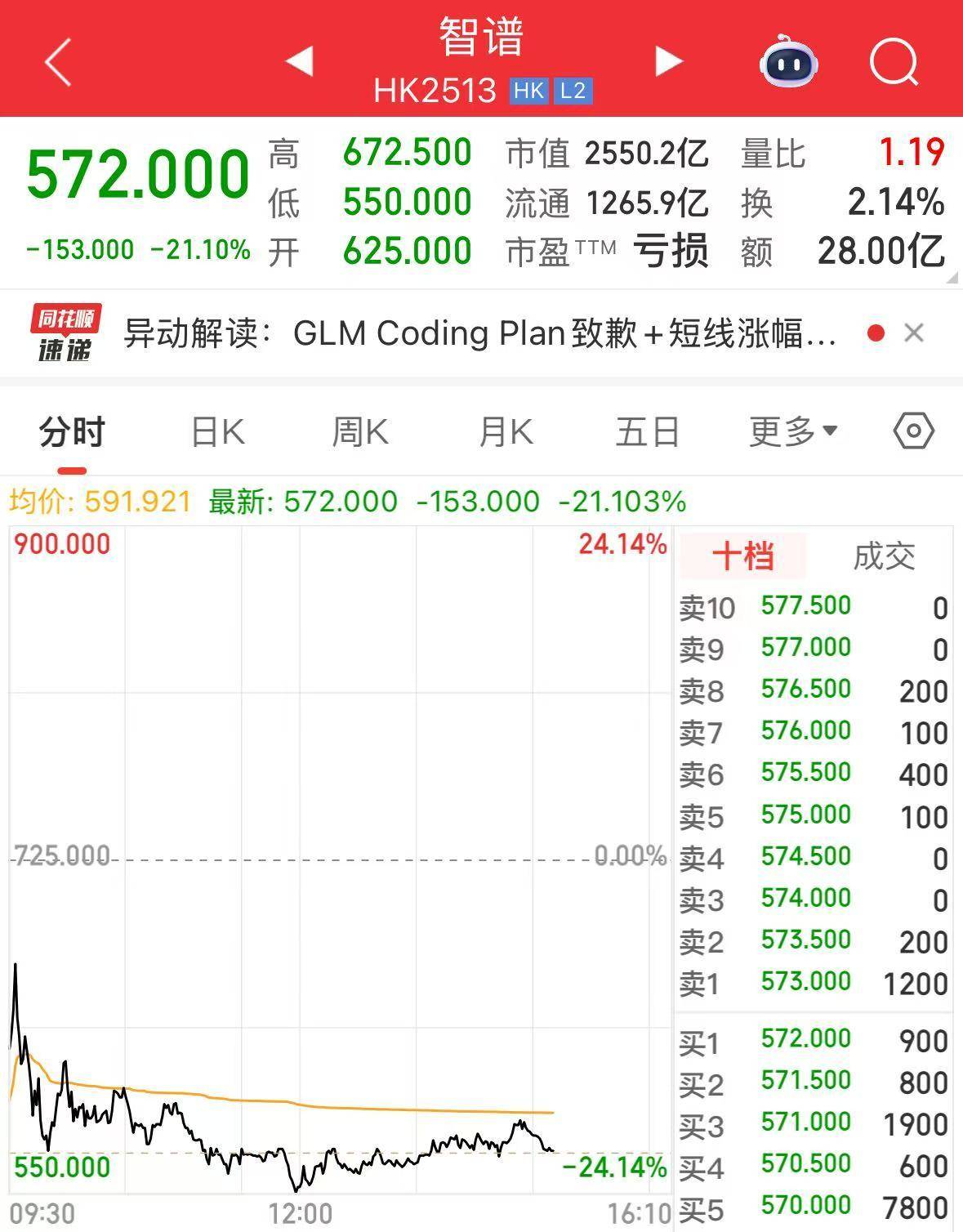963x1232 pixels.
Task: Switch to the 月K chart
Action: tap(506, 431)
